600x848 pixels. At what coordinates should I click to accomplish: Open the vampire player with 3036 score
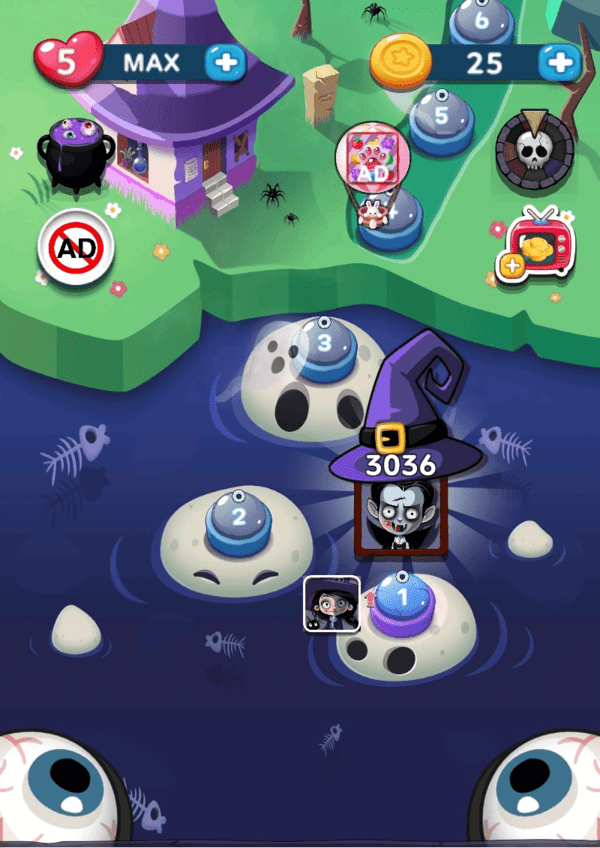point(400,514)
